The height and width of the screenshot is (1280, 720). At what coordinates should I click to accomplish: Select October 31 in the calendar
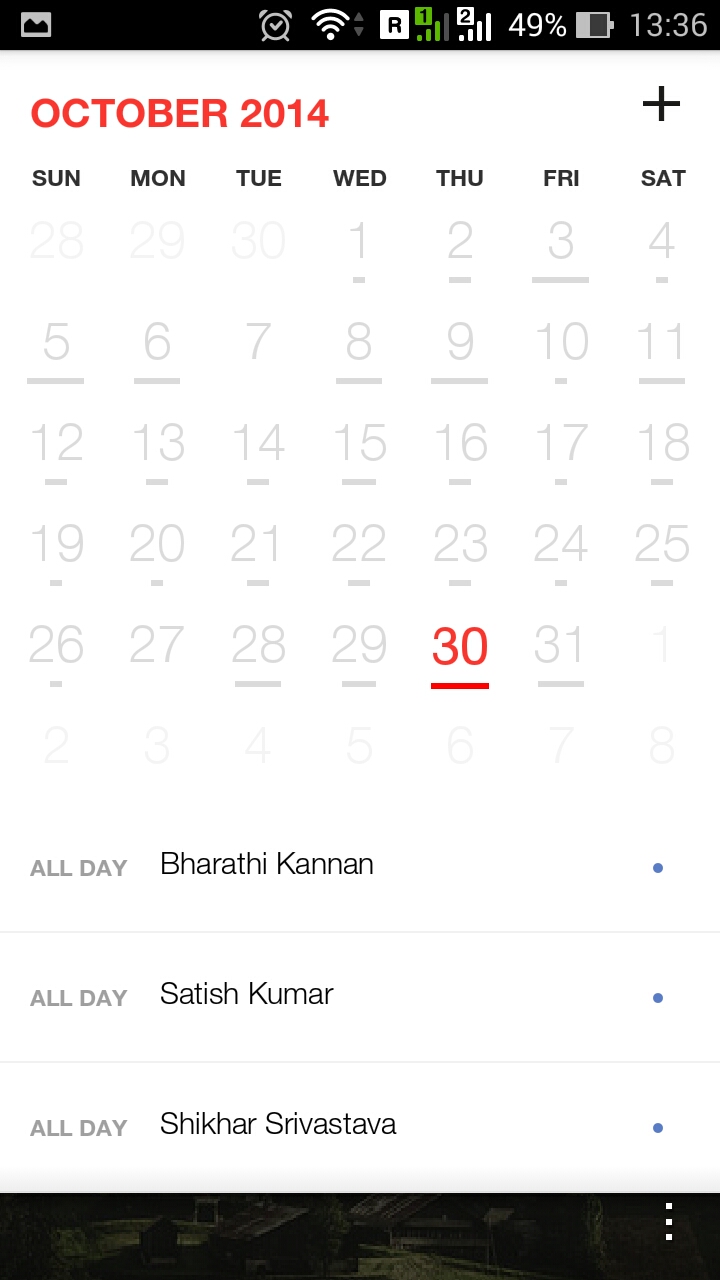coord(560,647)
